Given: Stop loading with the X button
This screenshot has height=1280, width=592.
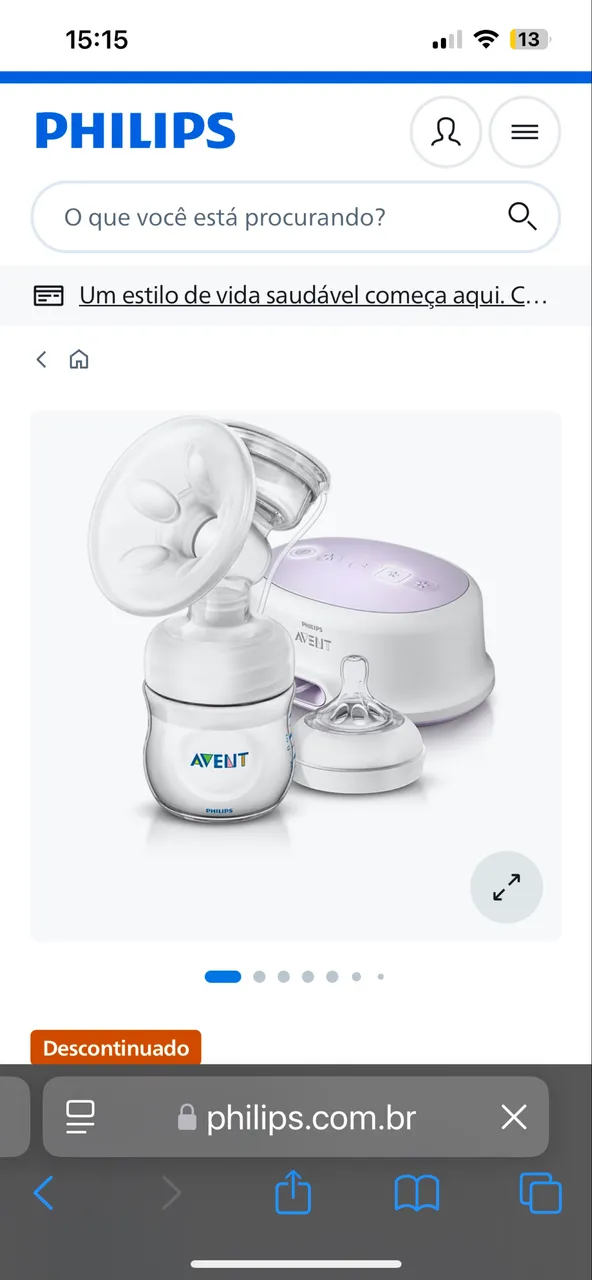Looking at the screenshot, I should [x=514, y=1117].
